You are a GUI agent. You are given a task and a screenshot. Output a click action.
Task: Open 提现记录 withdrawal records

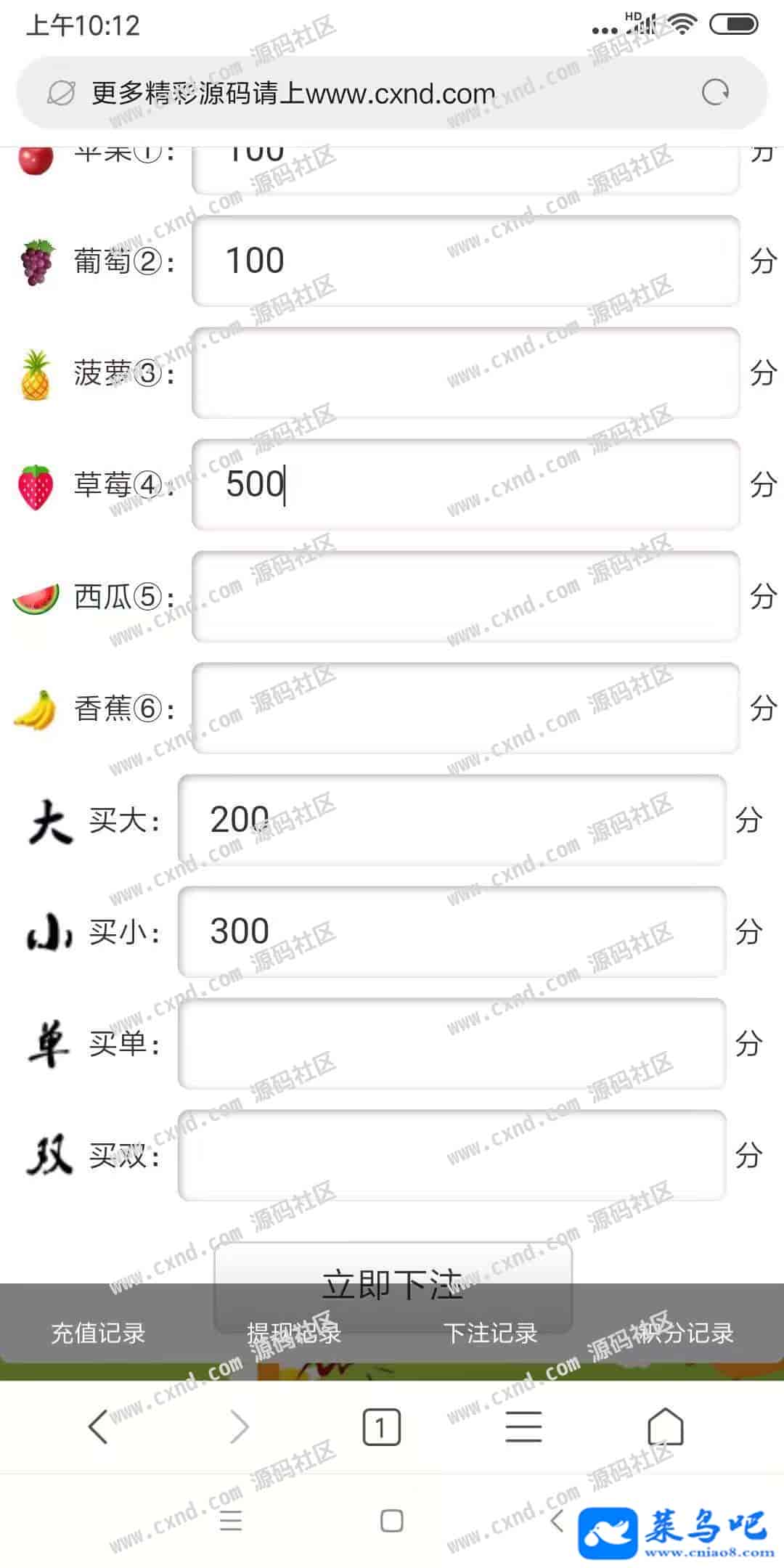click(293, 1333)
